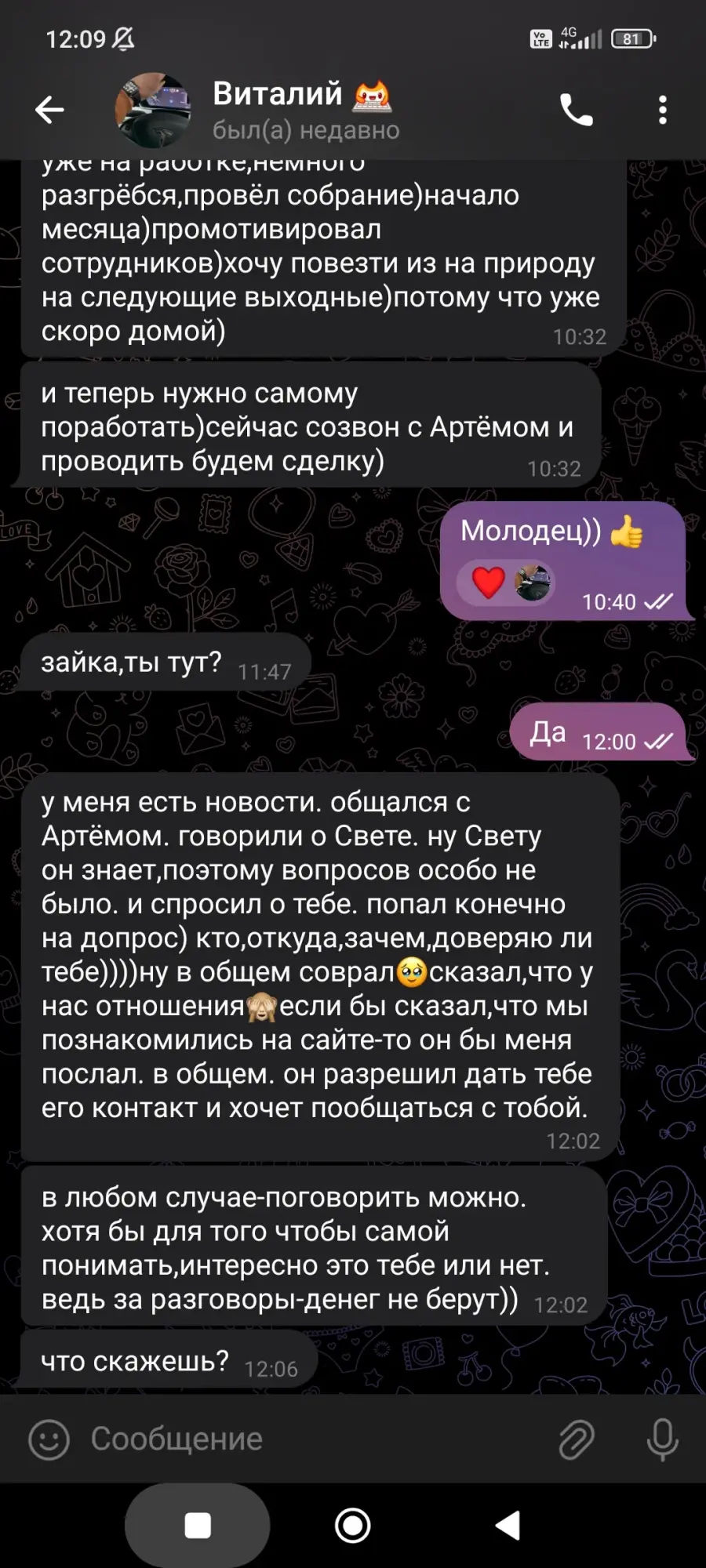Open the emoji sticker panel

pos(49,1439)
